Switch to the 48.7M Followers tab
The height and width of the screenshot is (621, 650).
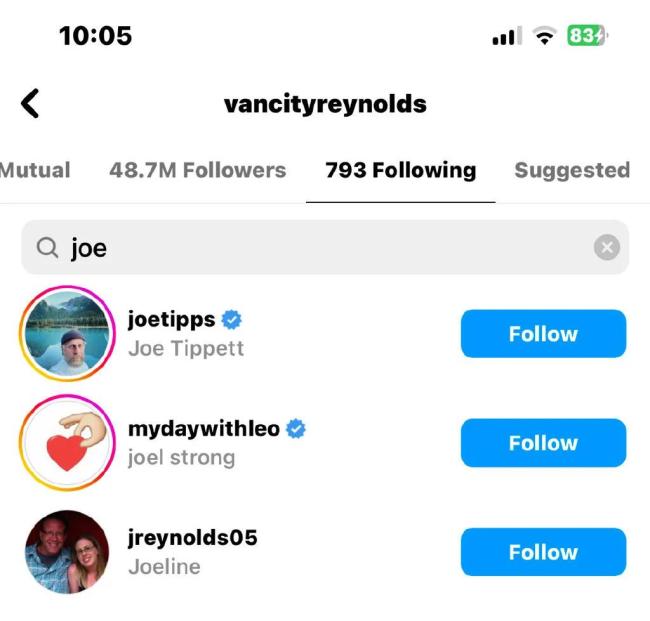click(197, 170)
